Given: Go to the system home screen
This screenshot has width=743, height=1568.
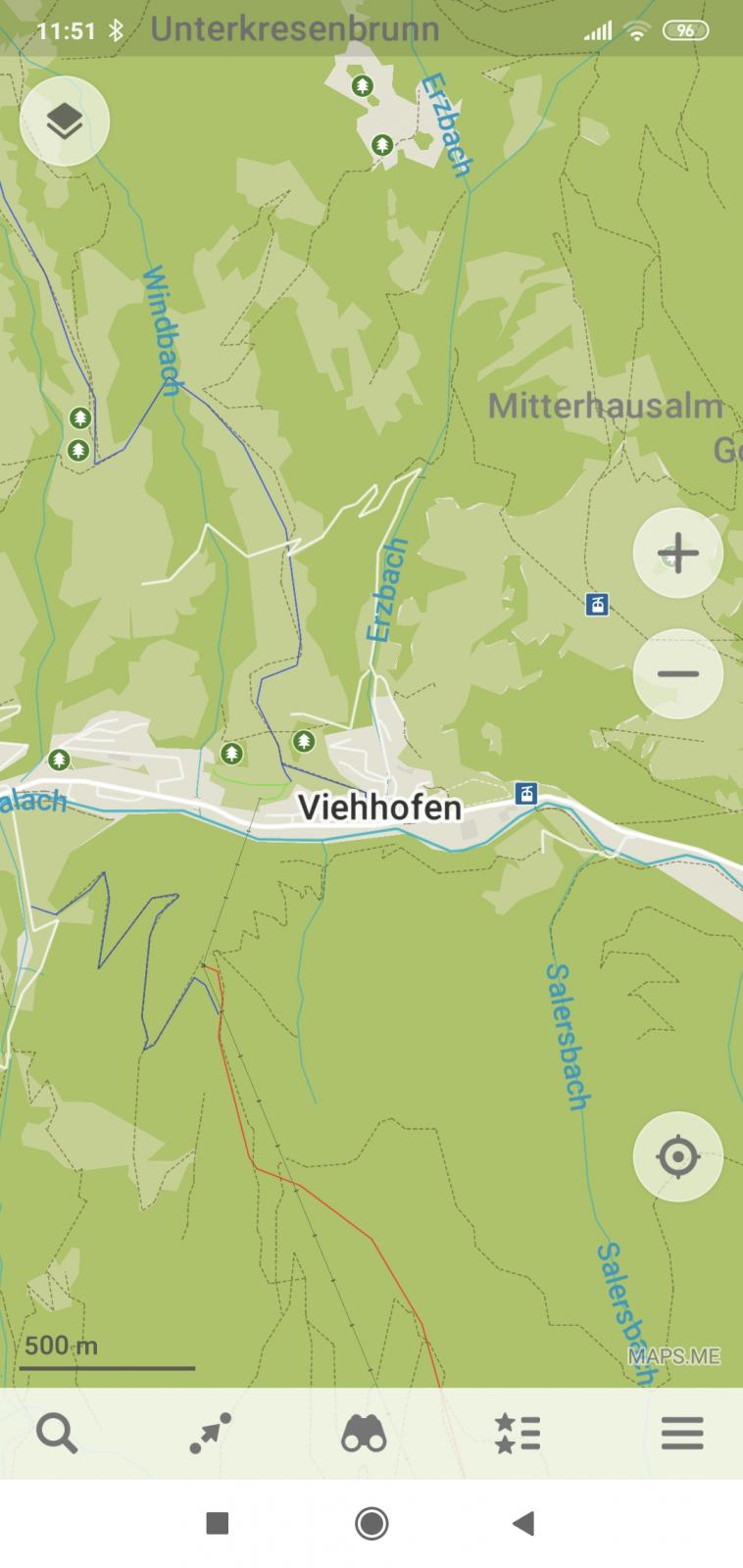Looking at the screenshot, I should tap(371, 1523).
